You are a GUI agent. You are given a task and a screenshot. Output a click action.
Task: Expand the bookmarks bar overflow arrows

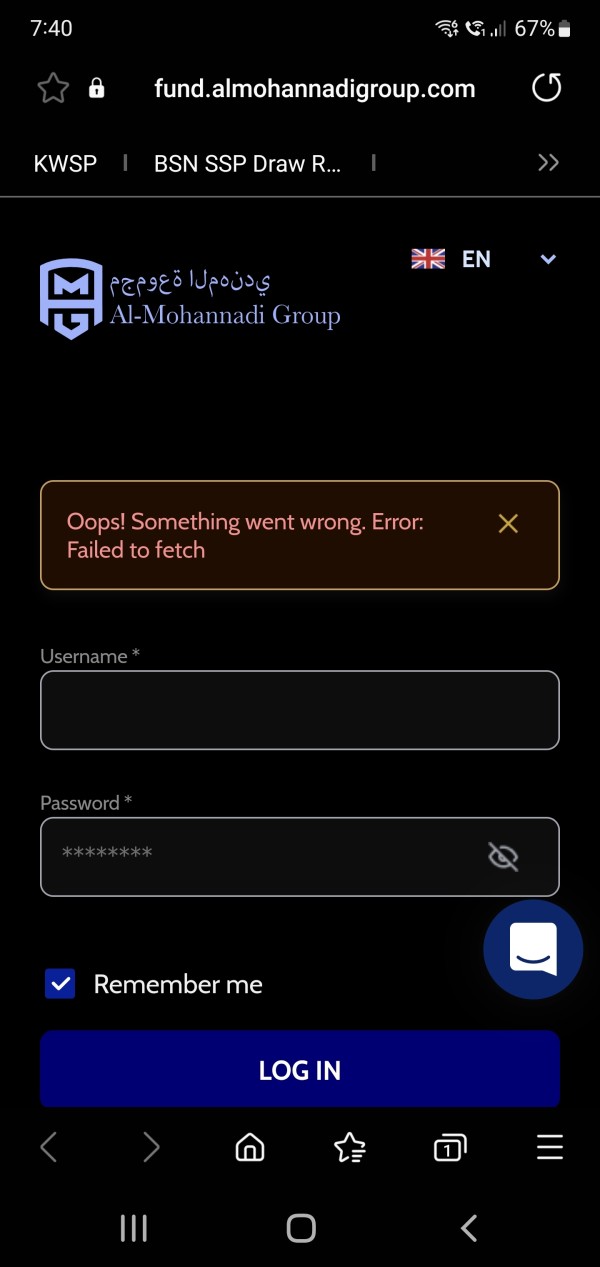pos(548,163)
